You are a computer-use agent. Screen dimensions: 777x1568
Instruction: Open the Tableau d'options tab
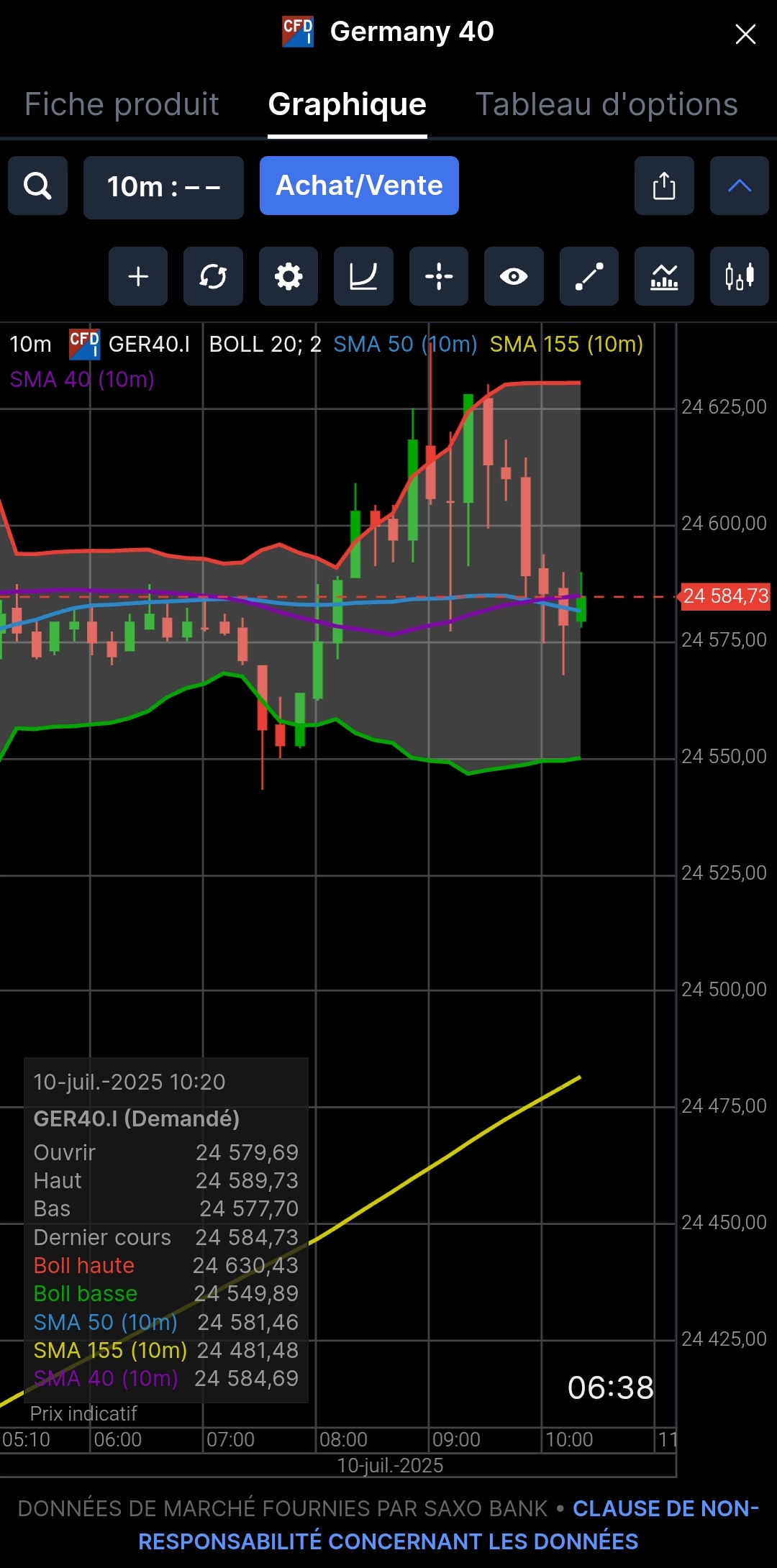(606, 104)
